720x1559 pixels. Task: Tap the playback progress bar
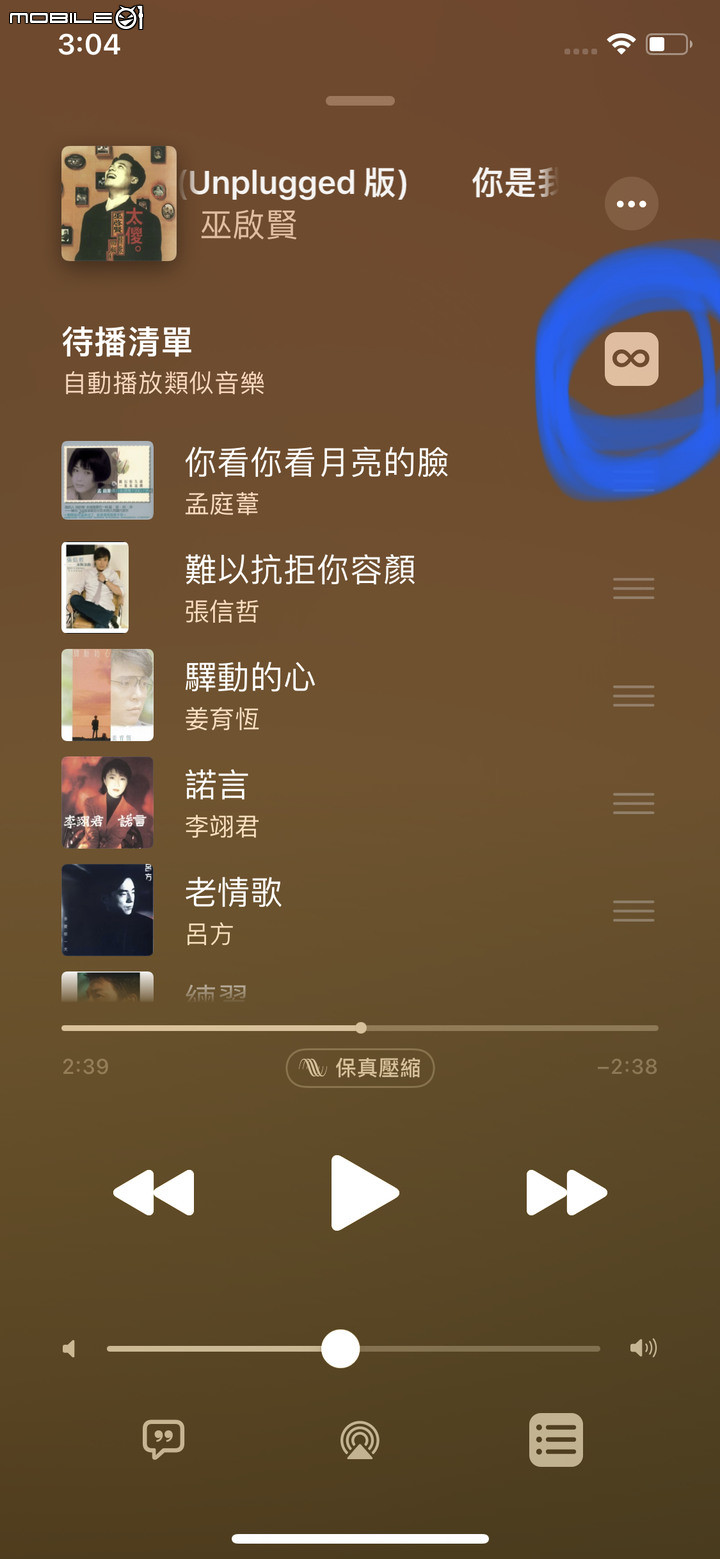(x=360, y=1028)
